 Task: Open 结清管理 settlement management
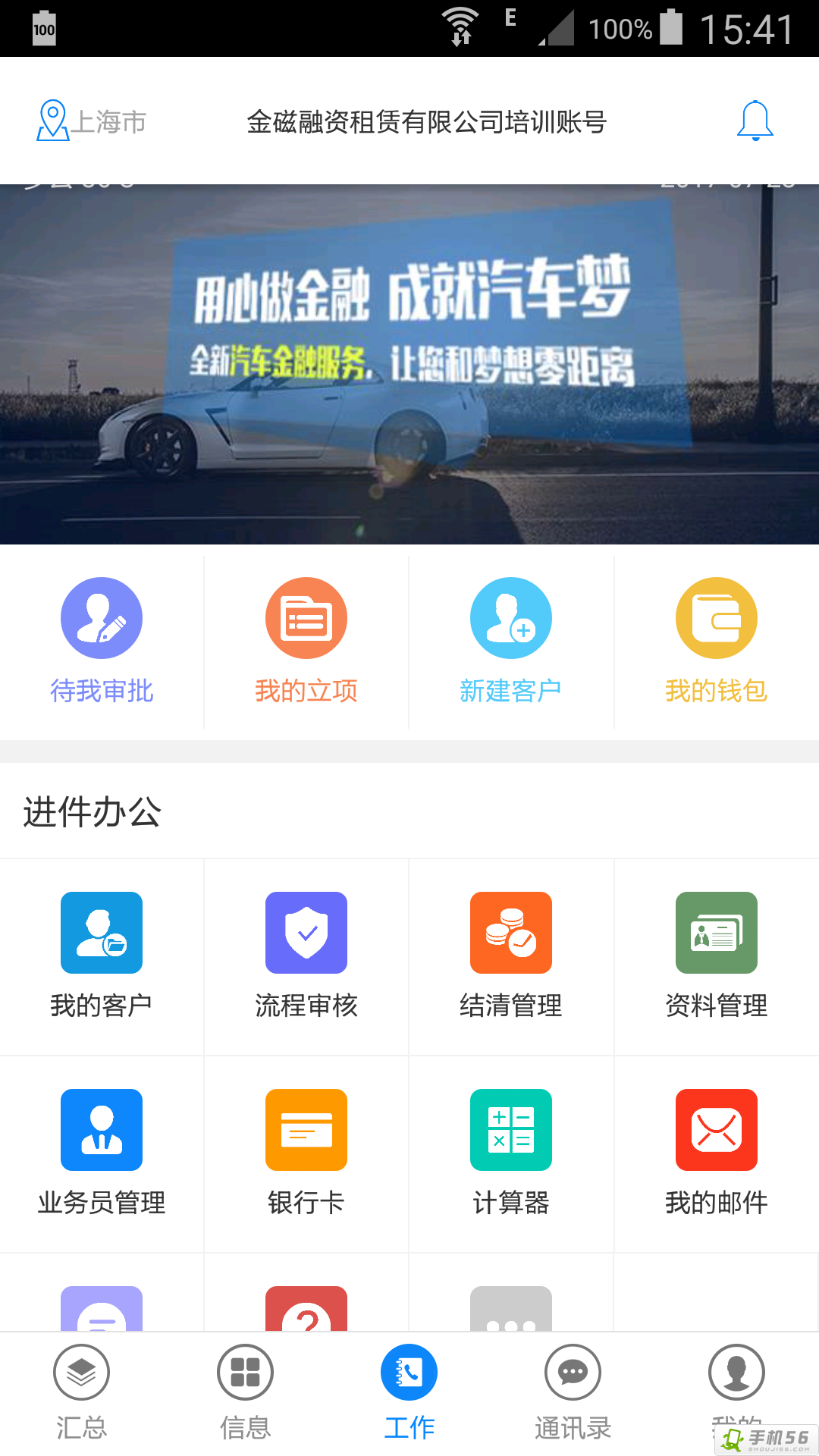coord(511,955)
